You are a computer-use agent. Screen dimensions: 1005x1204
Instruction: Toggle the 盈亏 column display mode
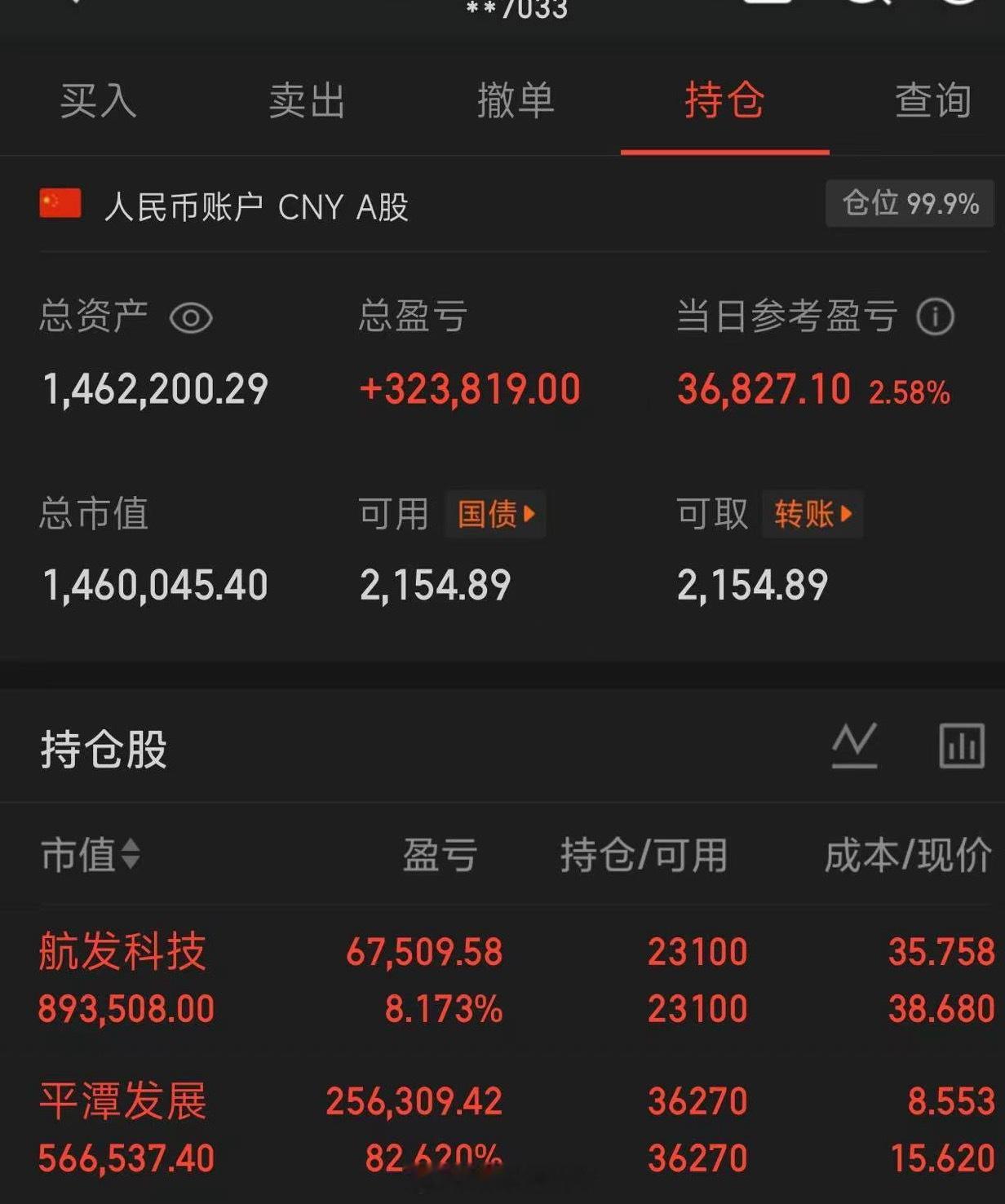point(438,856)
